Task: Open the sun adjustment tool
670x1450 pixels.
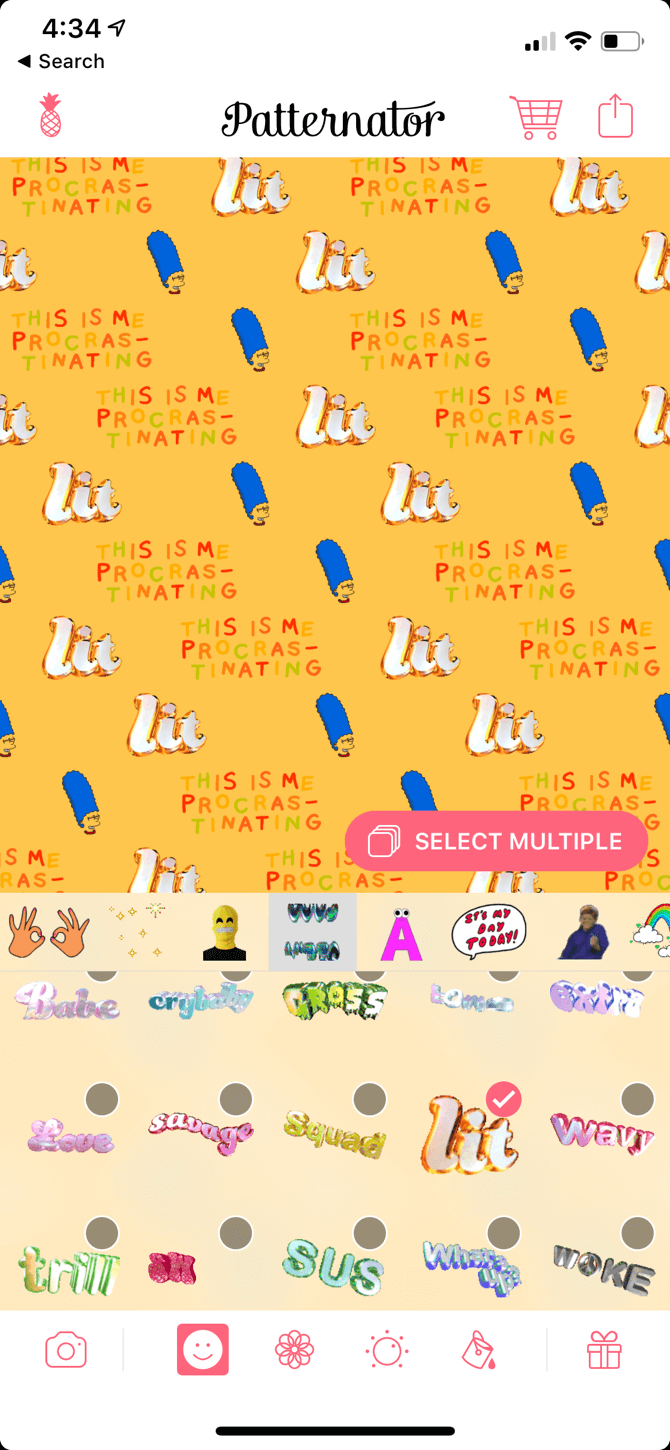Action: pos(386,1351)
